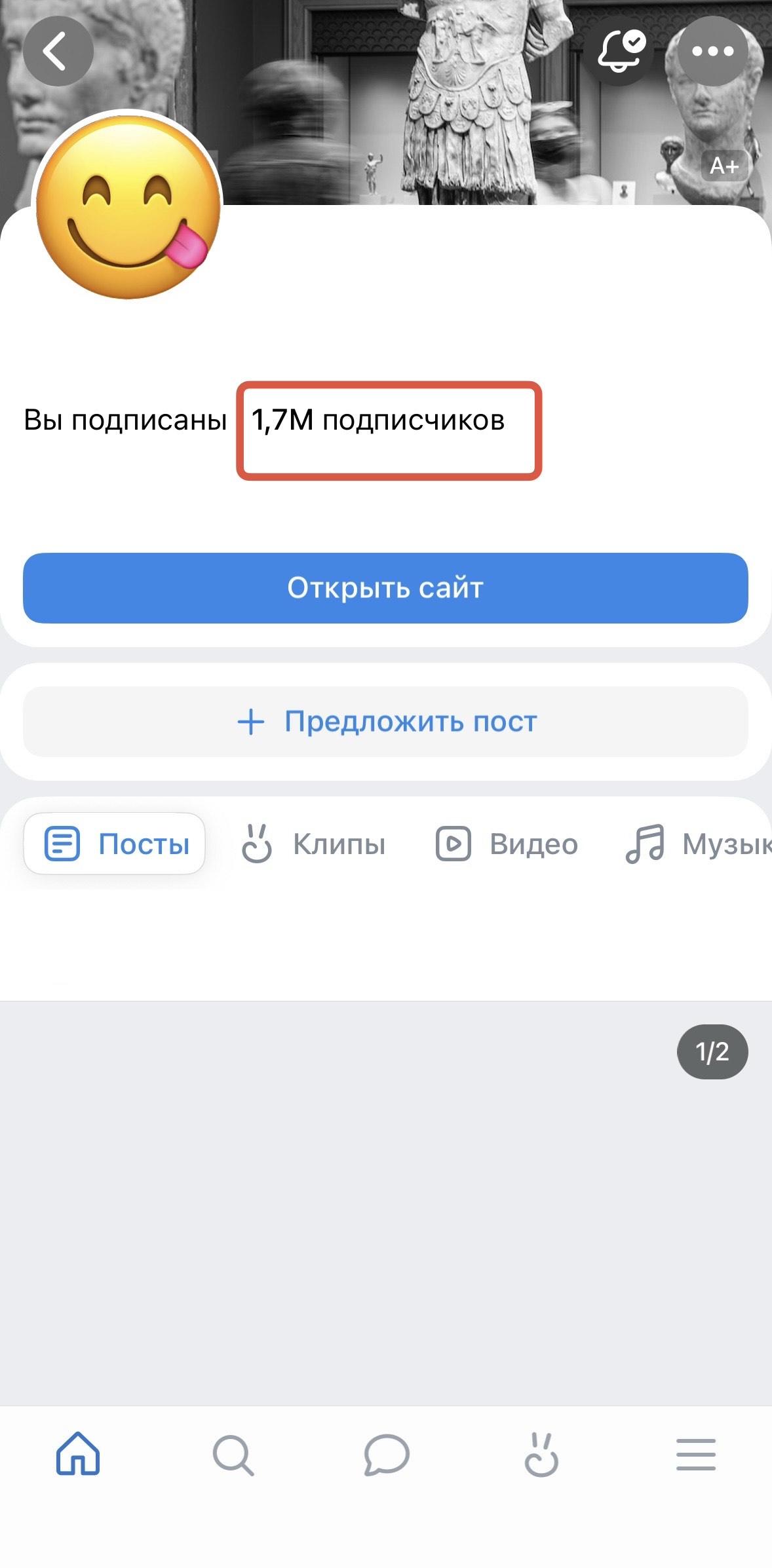This screenshot has width=772, height=1568.
Task: Expand the 'Предложить пост' composer
Action: (386, 721)
